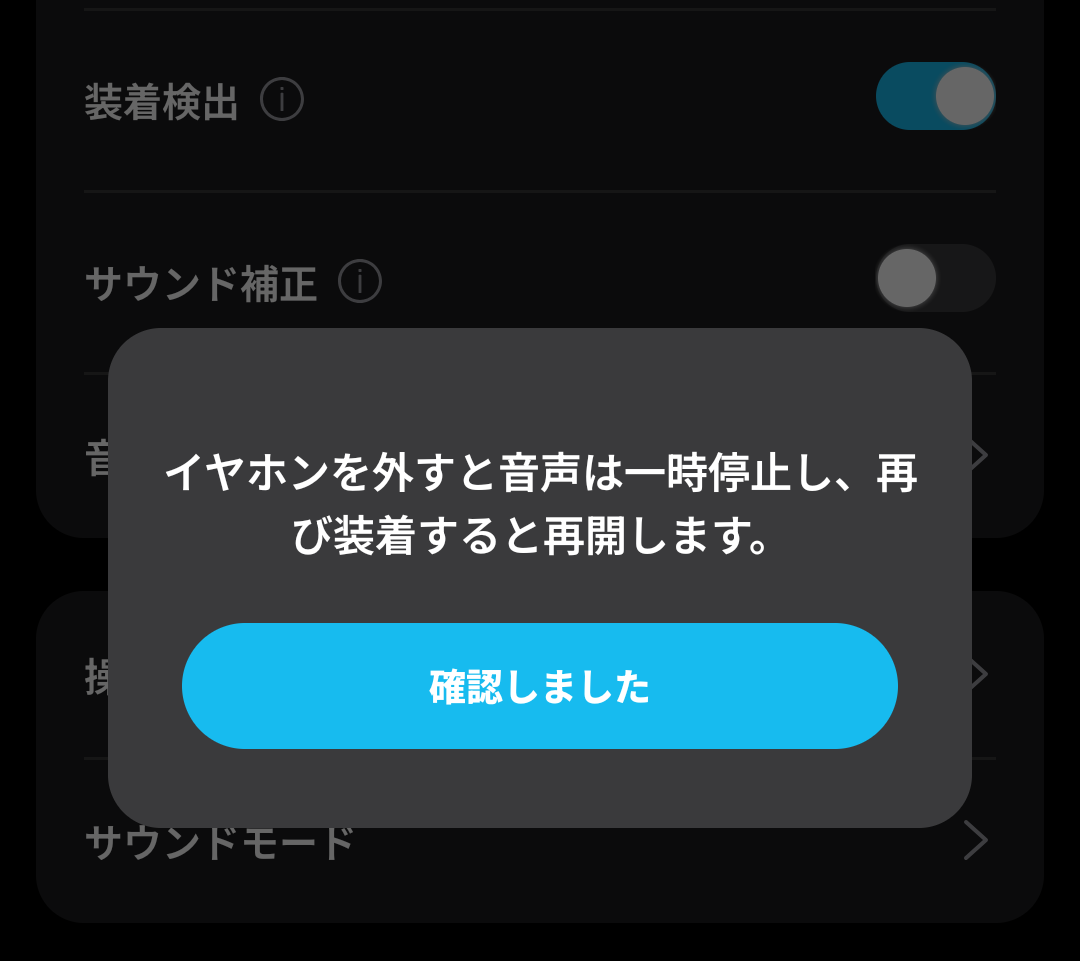The image size is (1080, 961).
Task: Open the info icon next to 装着検出
Action: pyautogui.click(x=282, y=100)
